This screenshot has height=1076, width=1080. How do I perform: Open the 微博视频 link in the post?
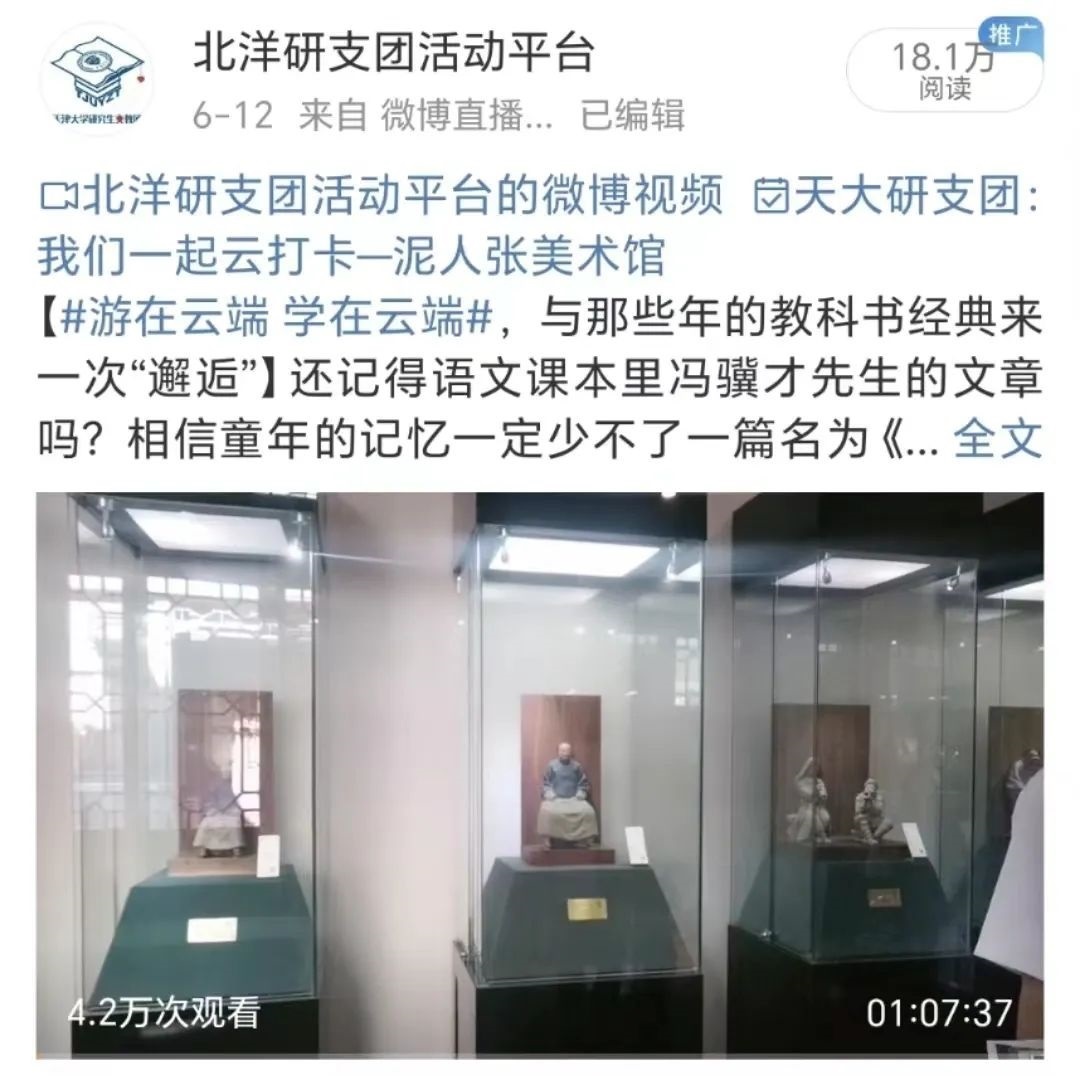click(380, 197)
